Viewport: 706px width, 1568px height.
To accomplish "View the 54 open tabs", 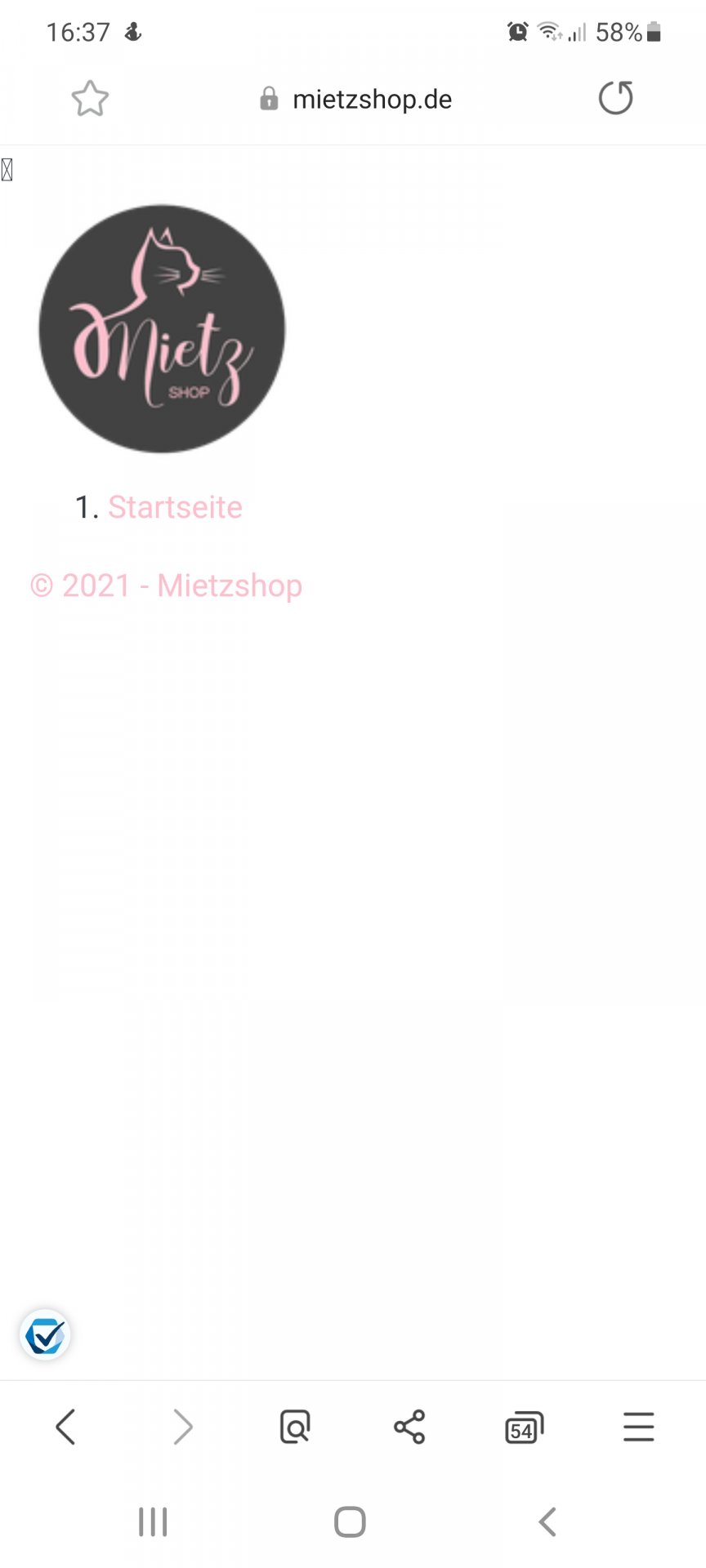I will tap(524, 1427).
